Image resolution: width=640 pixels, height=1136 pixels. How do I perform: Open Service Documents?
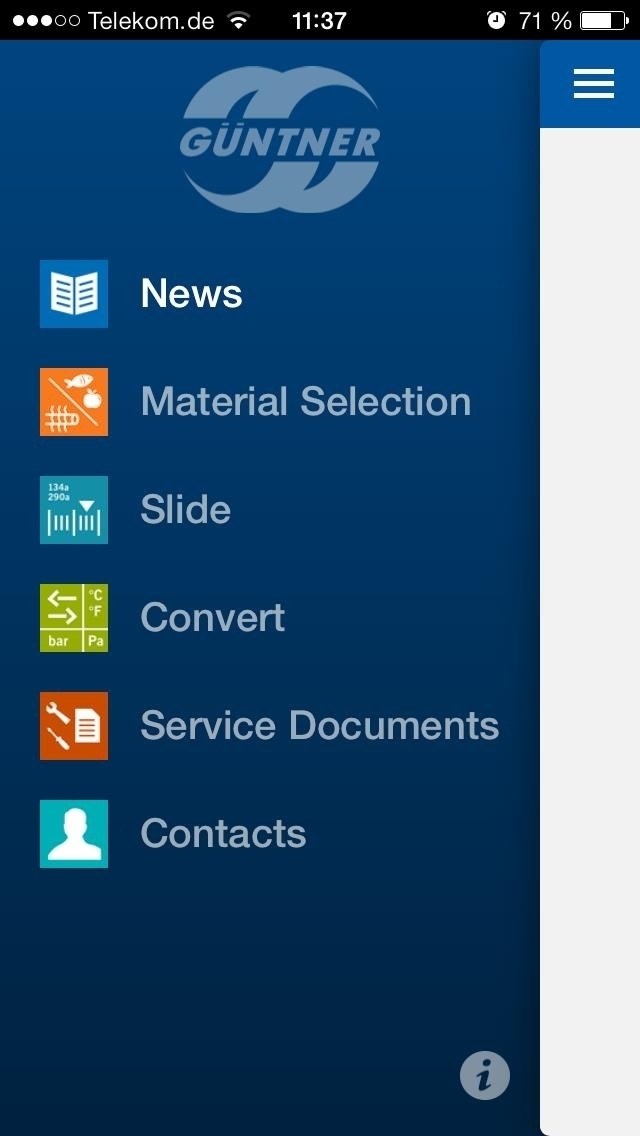point(270,725)
